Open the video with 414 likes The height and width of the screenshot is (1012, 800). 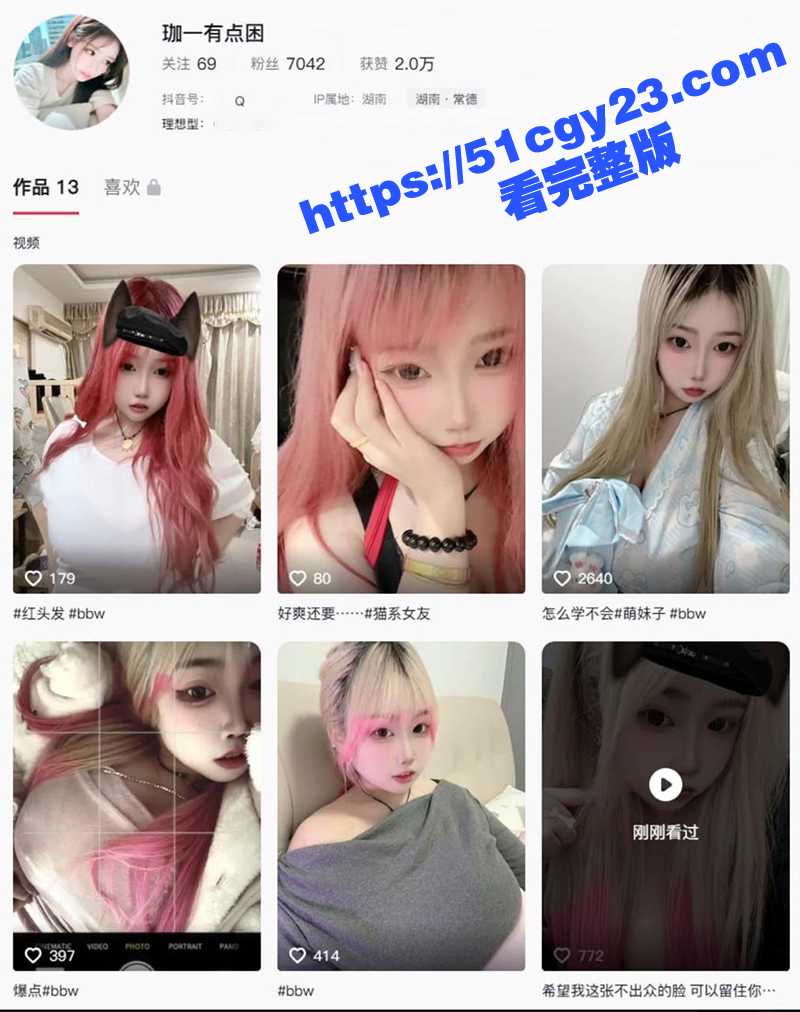tap(400, 806)
